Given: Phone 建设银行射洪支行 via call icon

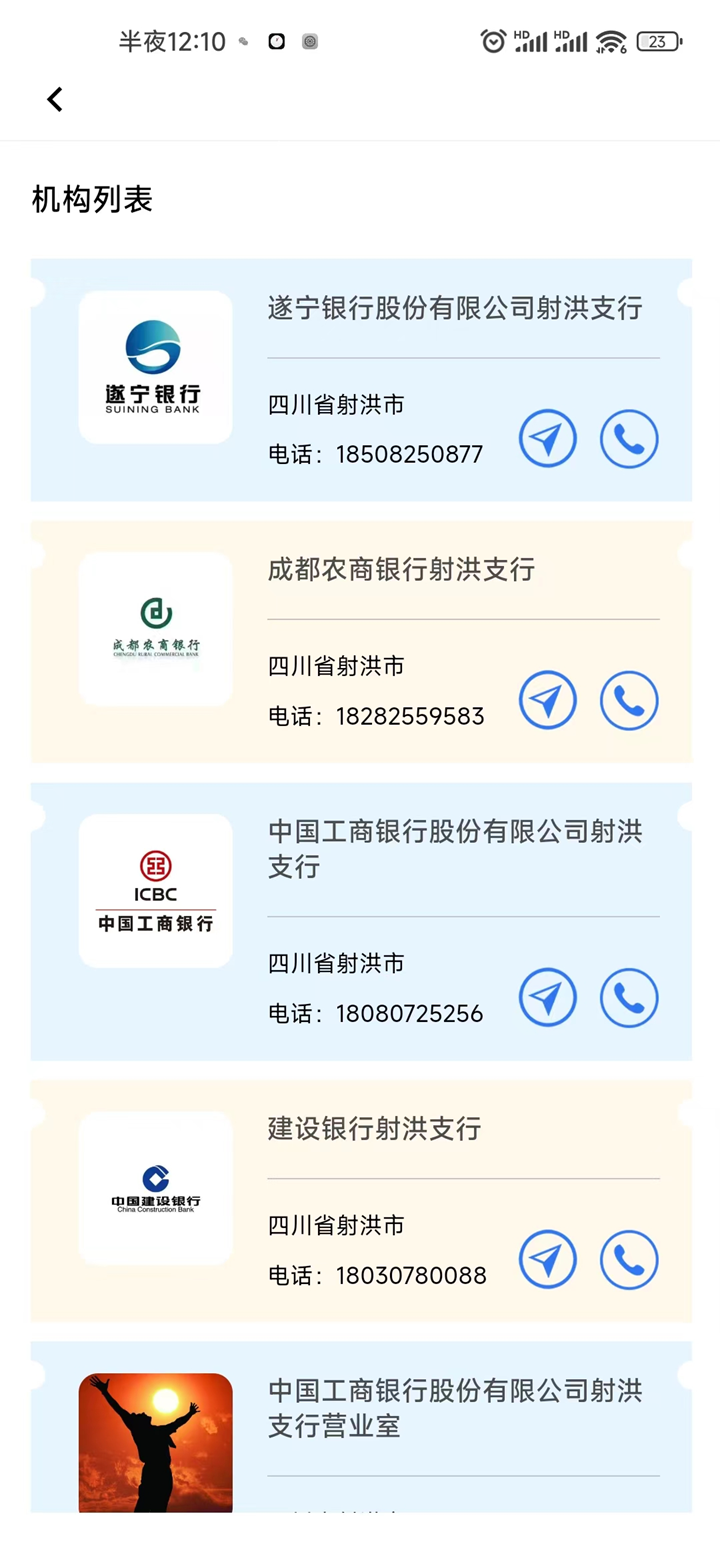Looking at the screenshot, I should (629, 1259).
